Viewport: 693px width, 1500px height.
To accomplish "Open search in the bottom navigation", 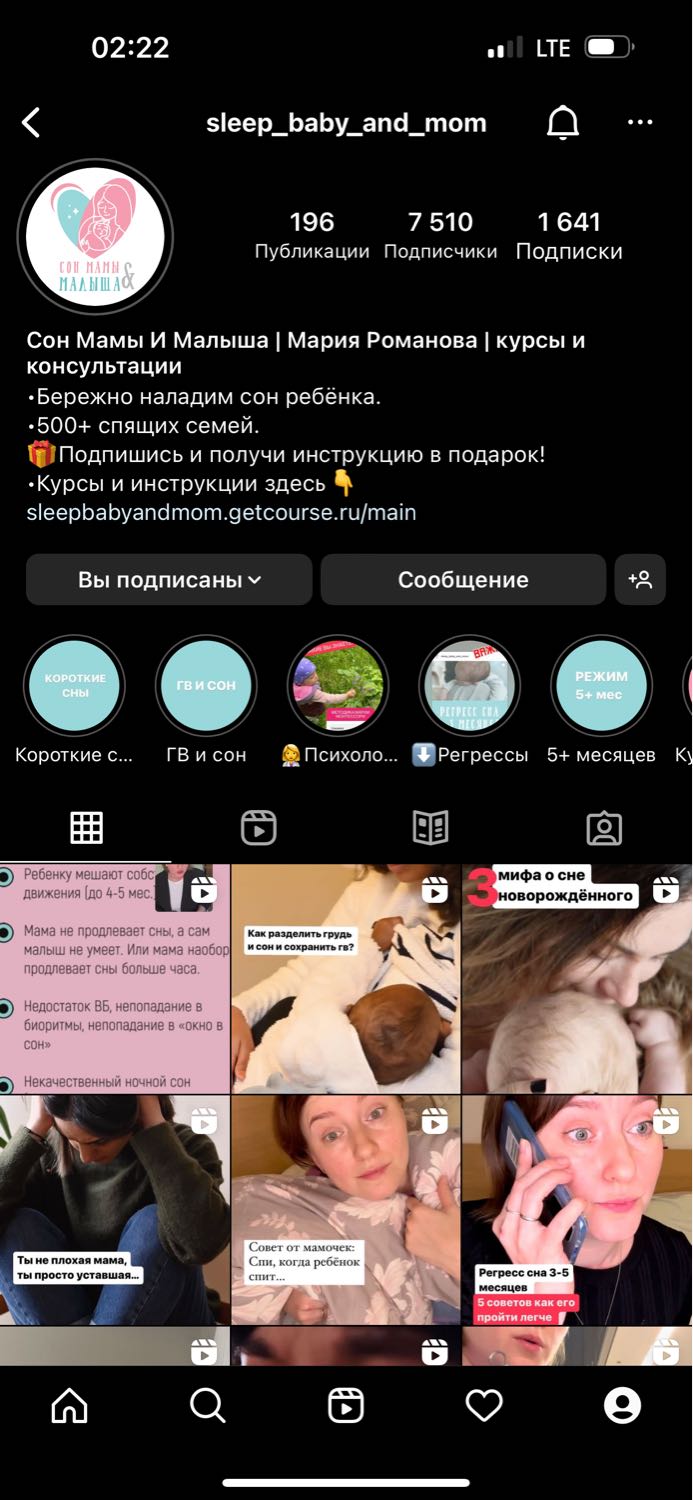I will pyautogui.click(x=208, y=1406).
